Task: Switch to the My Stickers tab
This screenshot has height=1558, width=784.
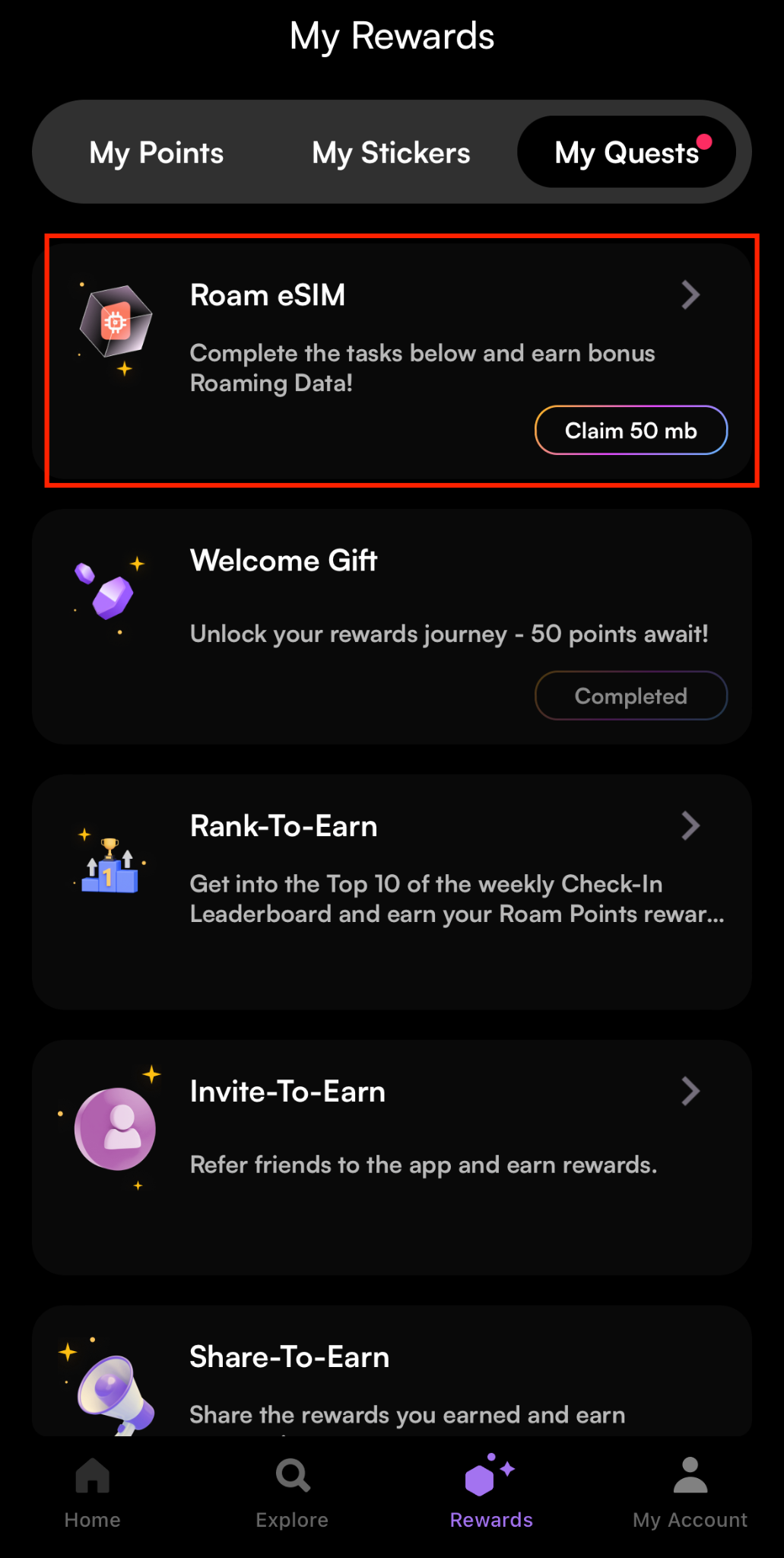Action: point(391,153)
